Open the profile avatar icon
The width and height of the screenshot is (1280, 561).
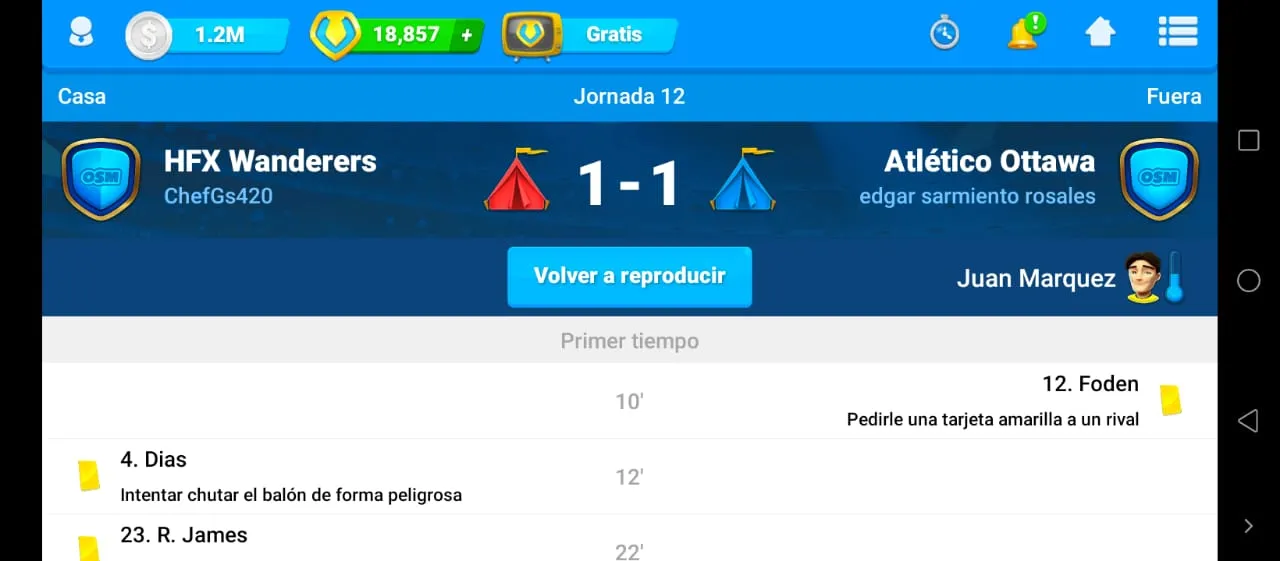(x=81, y=34)
